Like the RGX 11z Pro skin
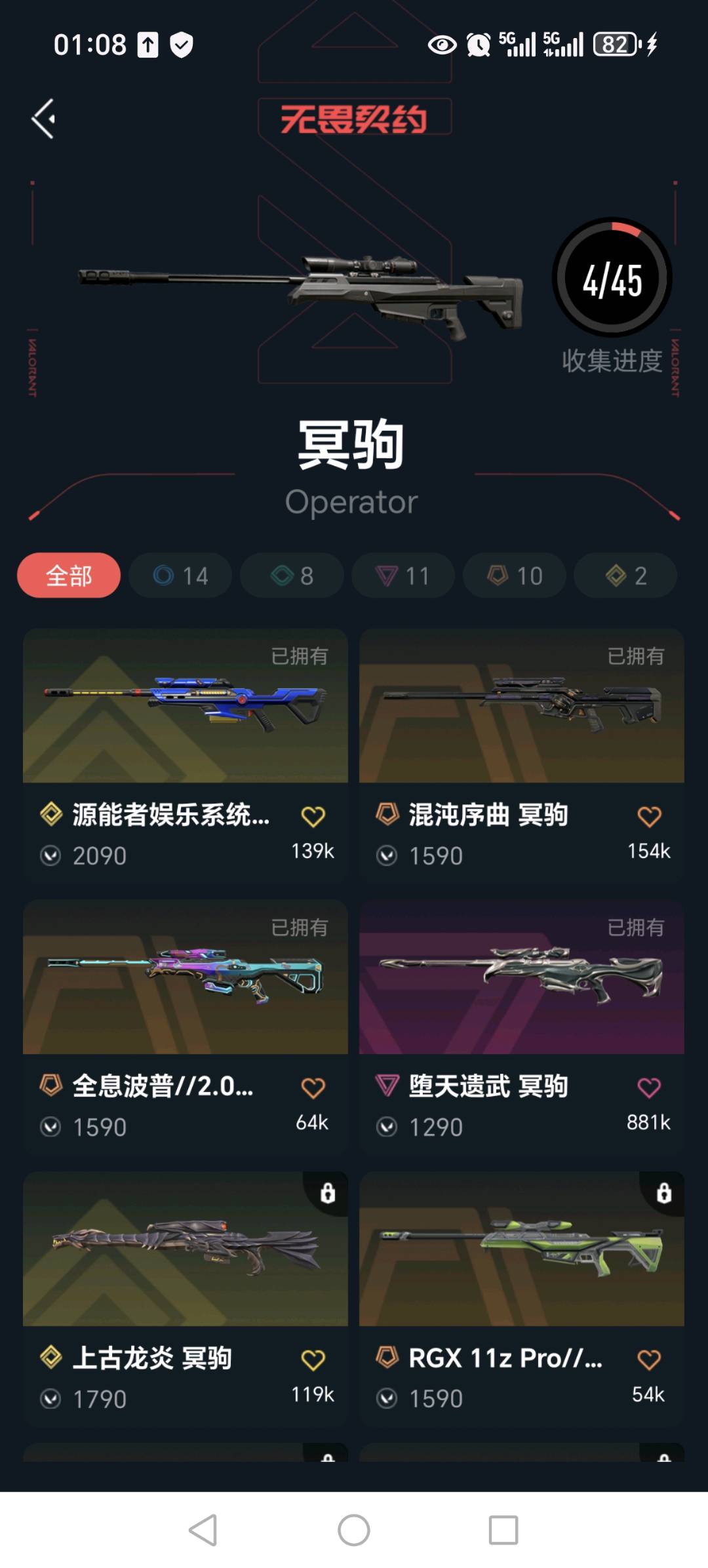The height and width of the screenshot is (1568, 708). [649, 1360]
